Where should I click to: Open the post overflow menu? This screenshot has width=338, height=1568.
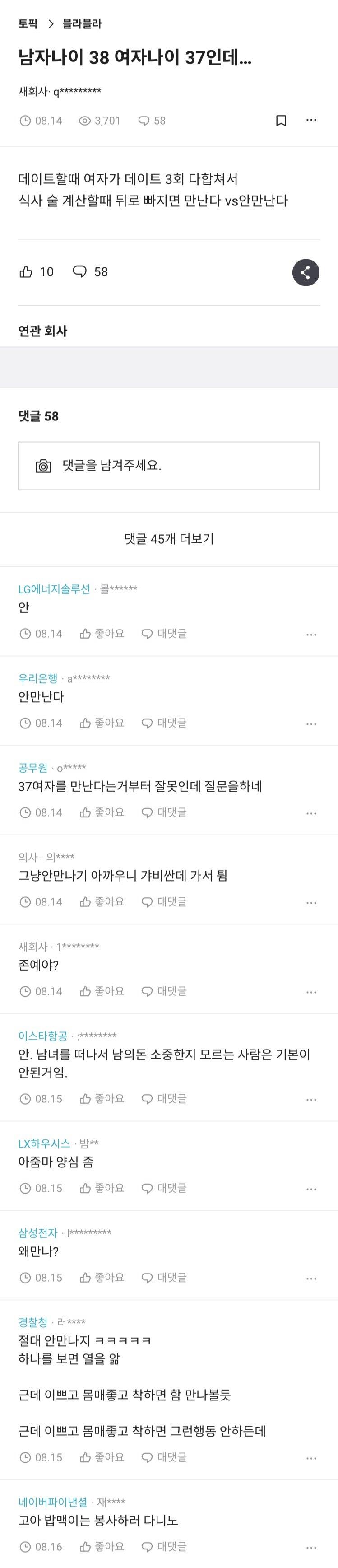coord(311,121)
